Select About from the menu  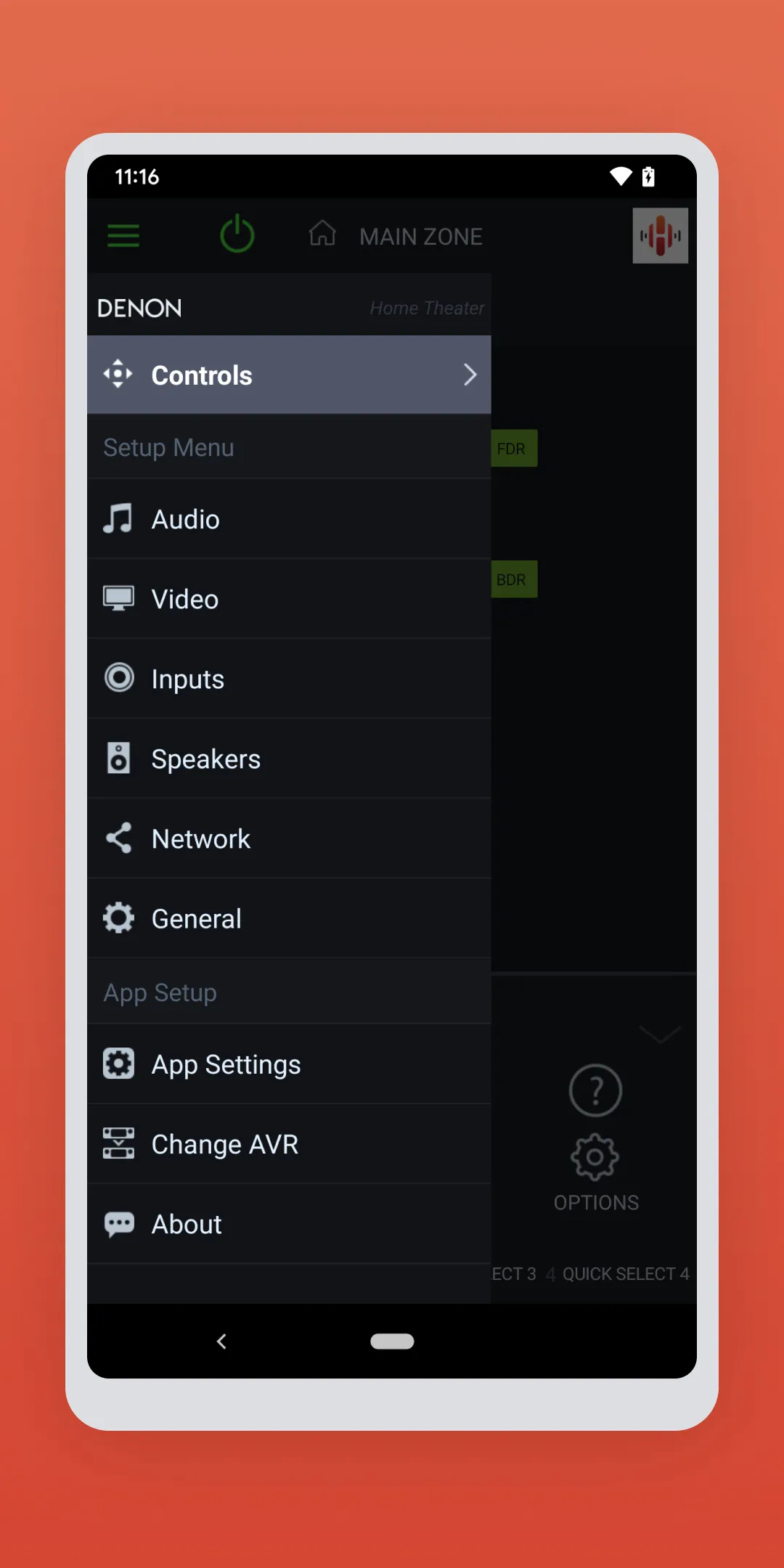(x=185, y=1223)
